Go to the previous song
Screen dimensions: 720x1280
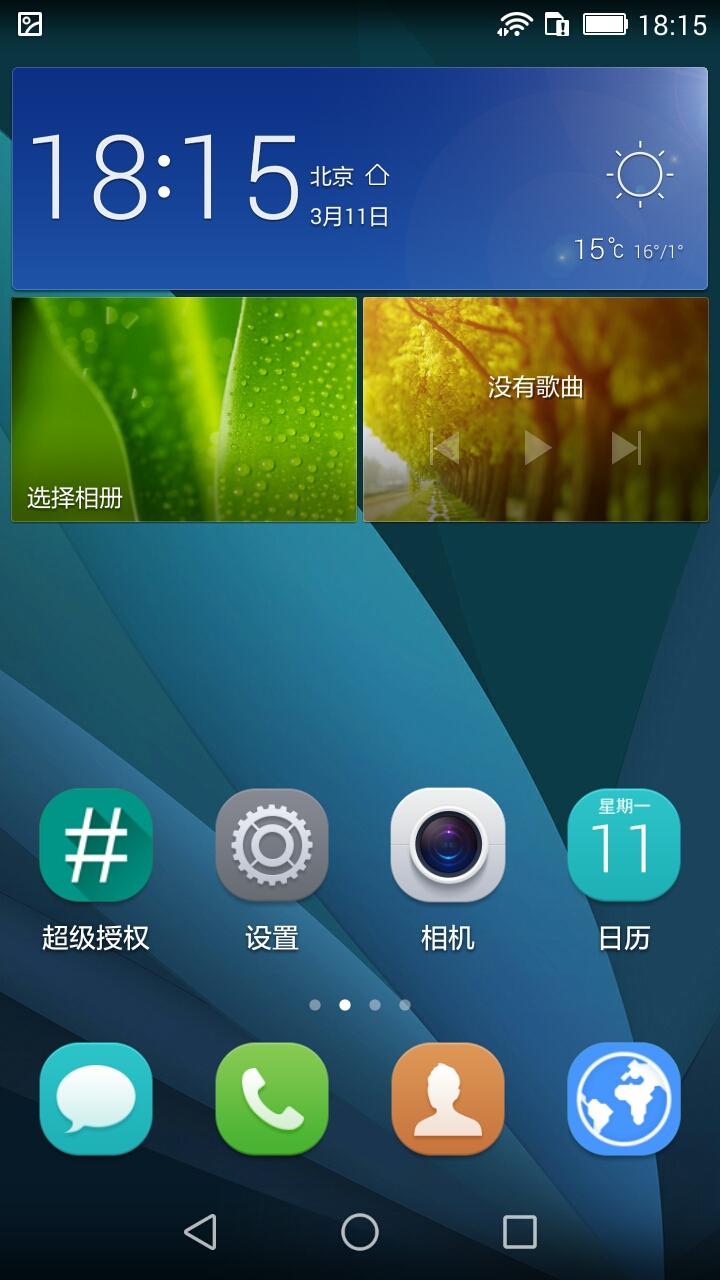445,448
